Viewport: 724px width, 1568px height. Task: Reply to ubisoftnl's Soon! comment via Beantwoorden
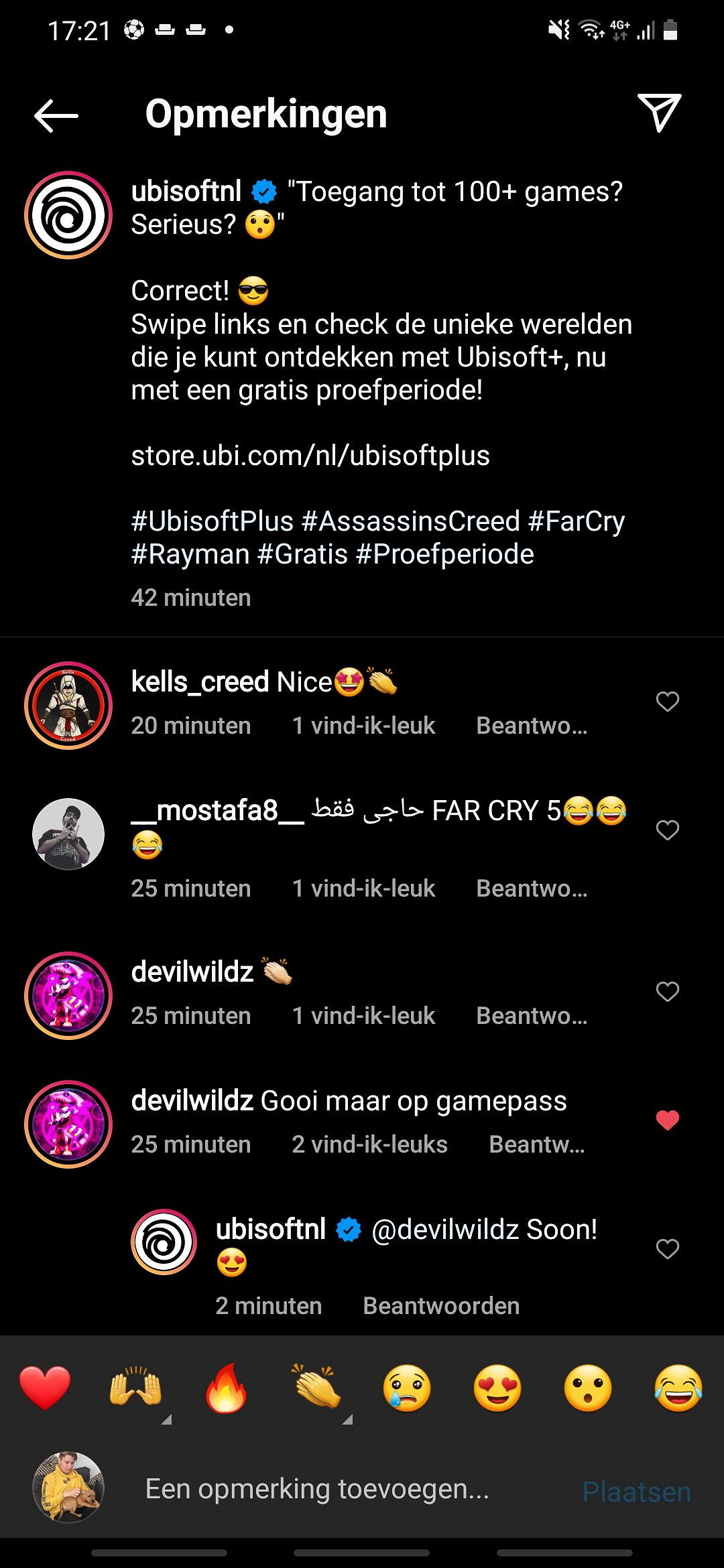point(441,1305)
